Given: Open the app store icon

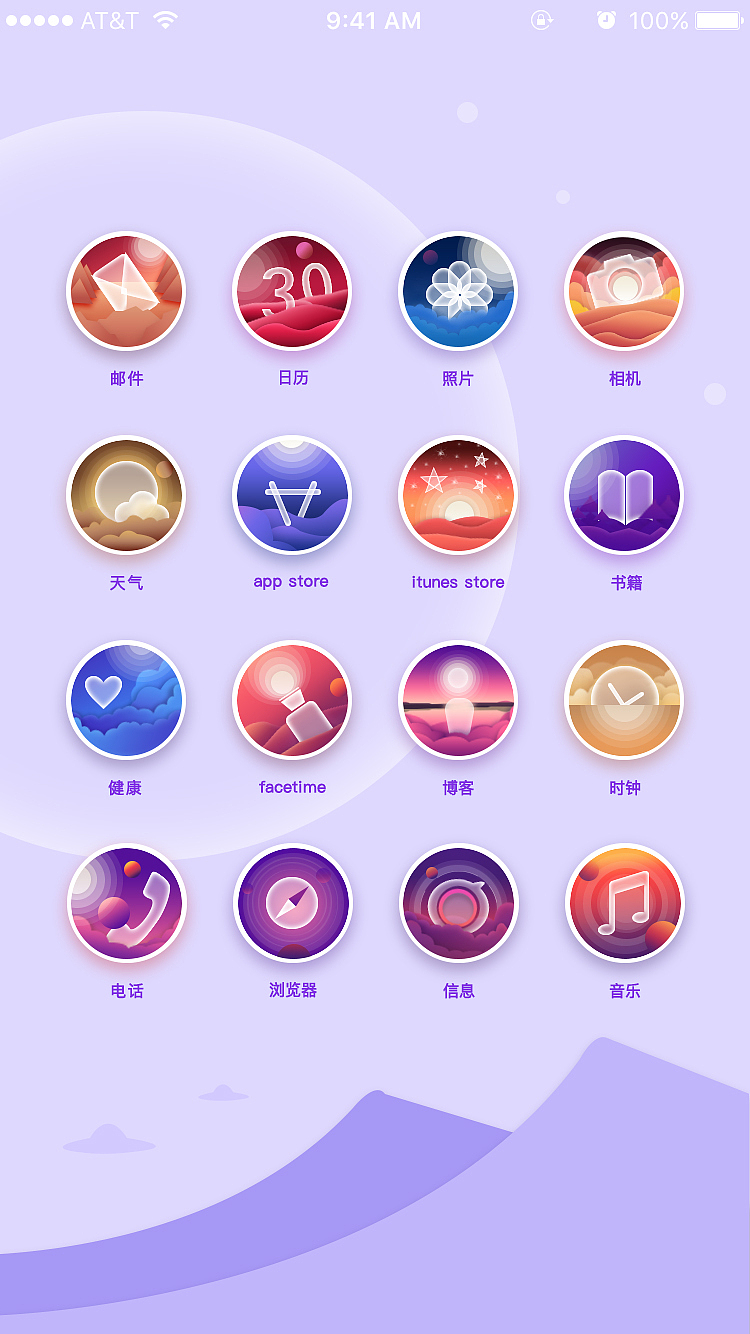Looking at the screenshot, I should pos(292,495).
